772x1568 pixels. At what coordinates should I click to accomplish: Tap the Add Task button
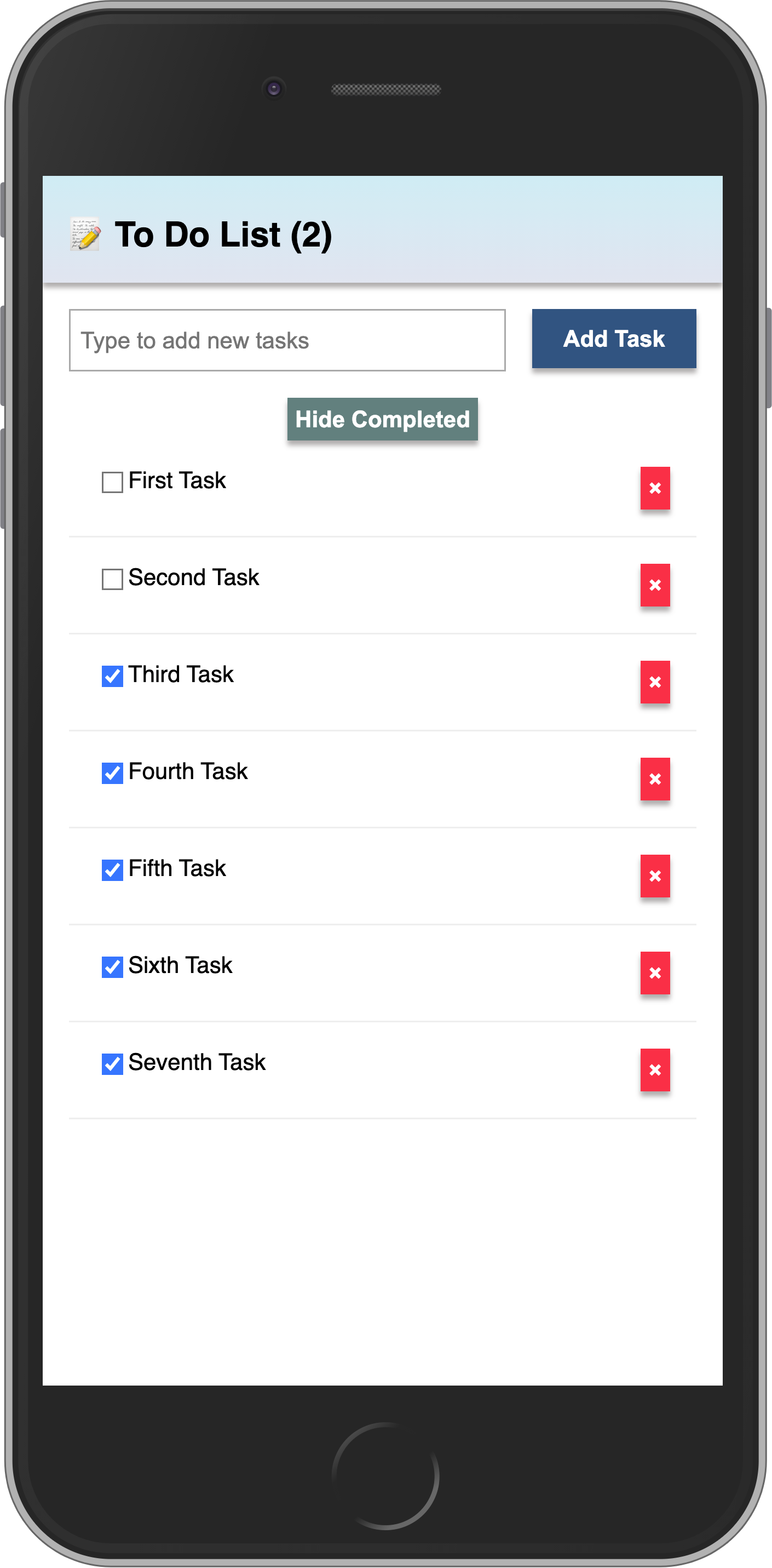tap(613, 339)
